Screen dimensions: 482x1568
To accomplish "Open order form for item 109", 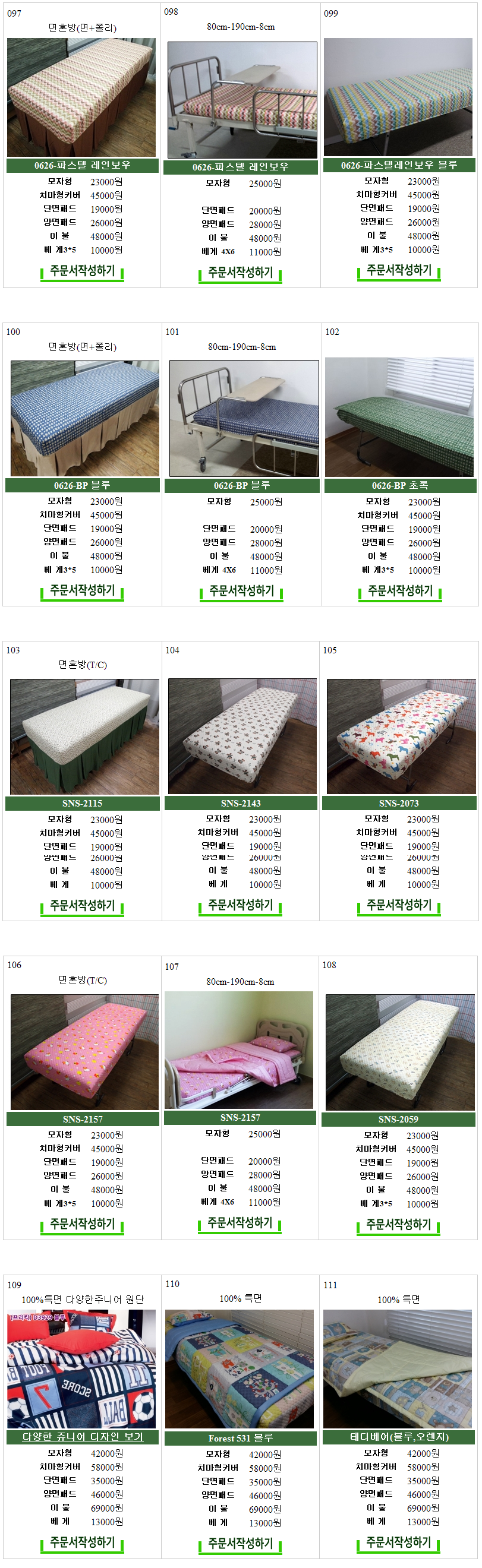I will 82,1543.
